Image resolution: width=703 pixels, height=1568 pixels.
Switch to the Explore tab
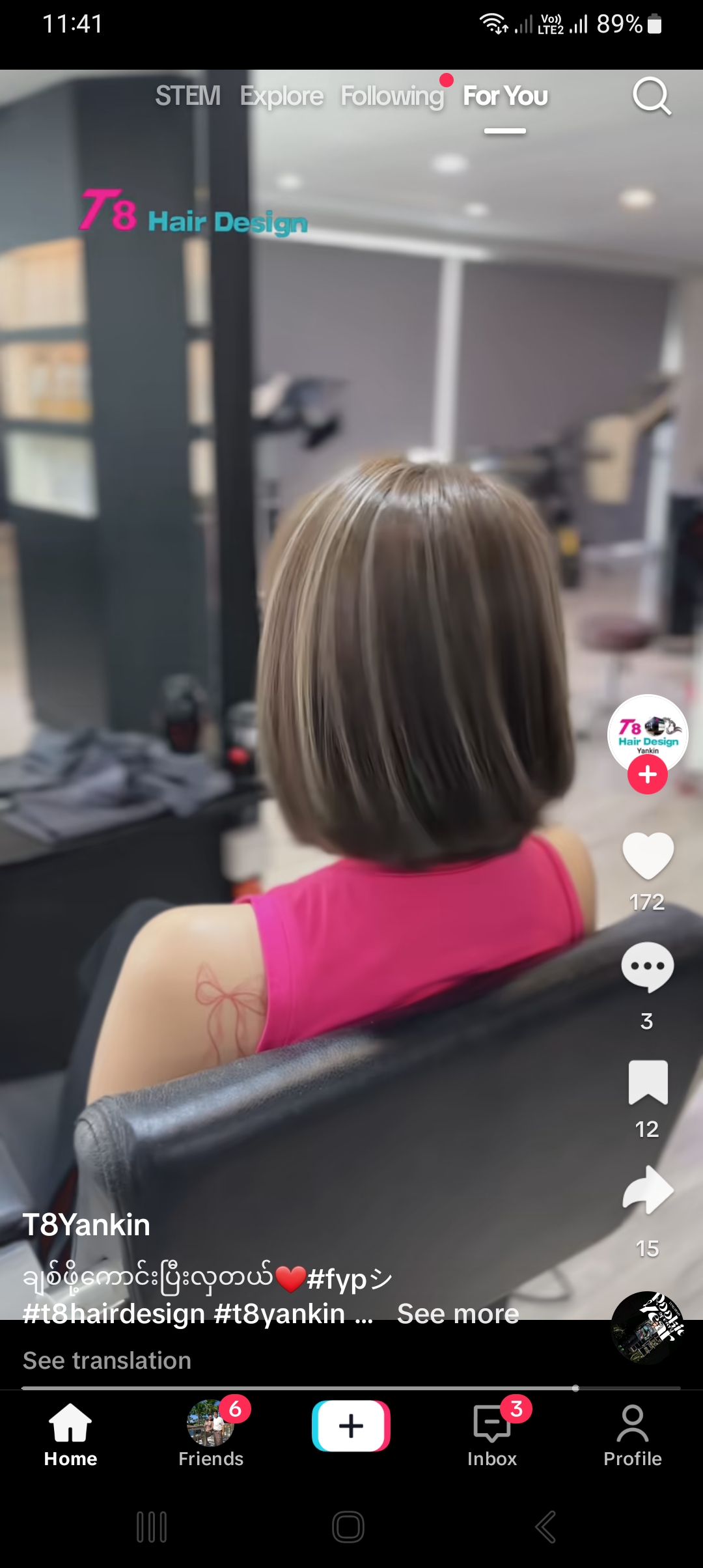(281, 96)
